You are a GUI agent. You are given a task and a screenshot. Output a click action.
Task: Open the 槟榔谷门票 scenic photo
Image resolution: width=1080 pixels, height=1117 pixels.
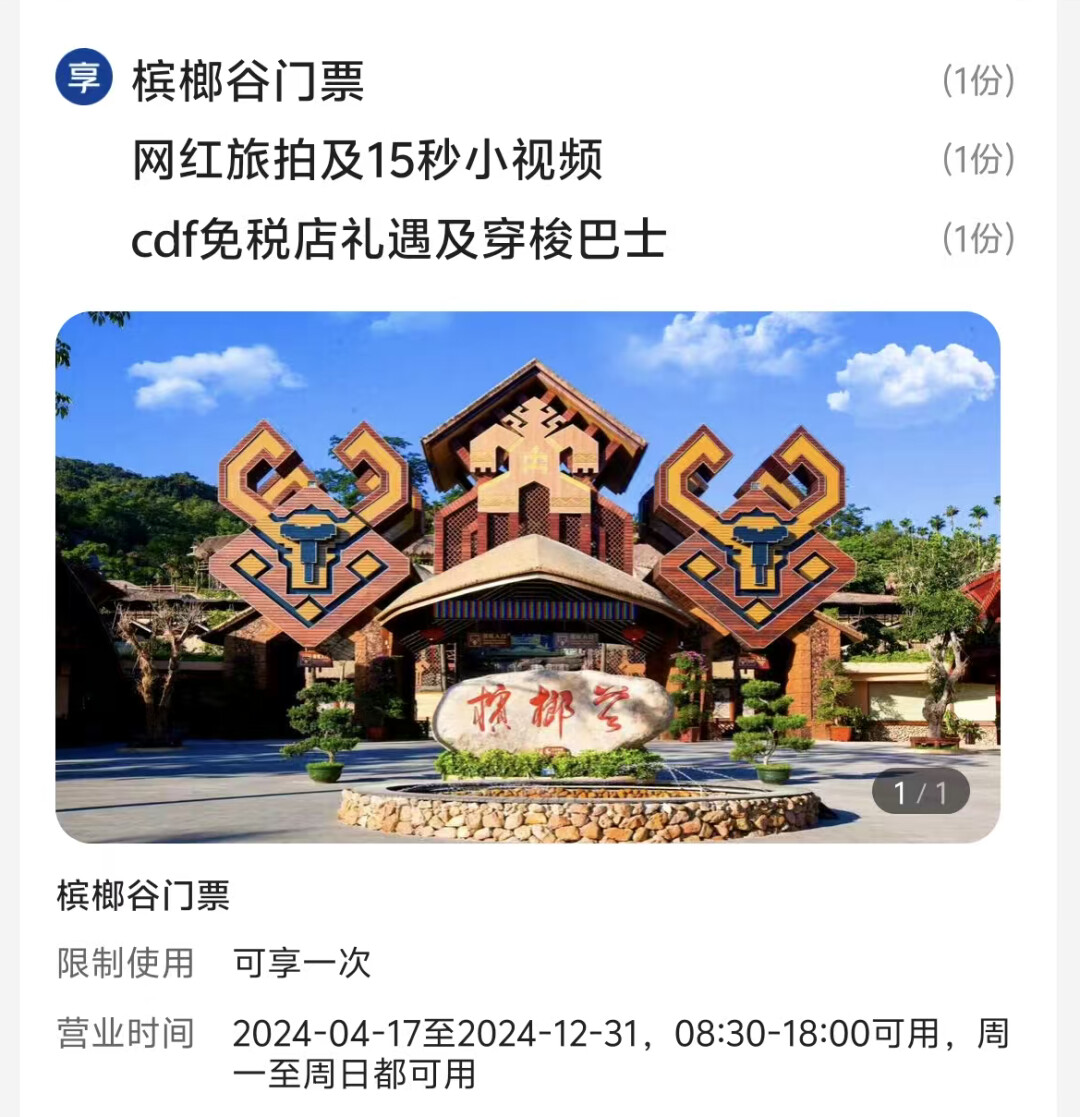click(527, 576)
